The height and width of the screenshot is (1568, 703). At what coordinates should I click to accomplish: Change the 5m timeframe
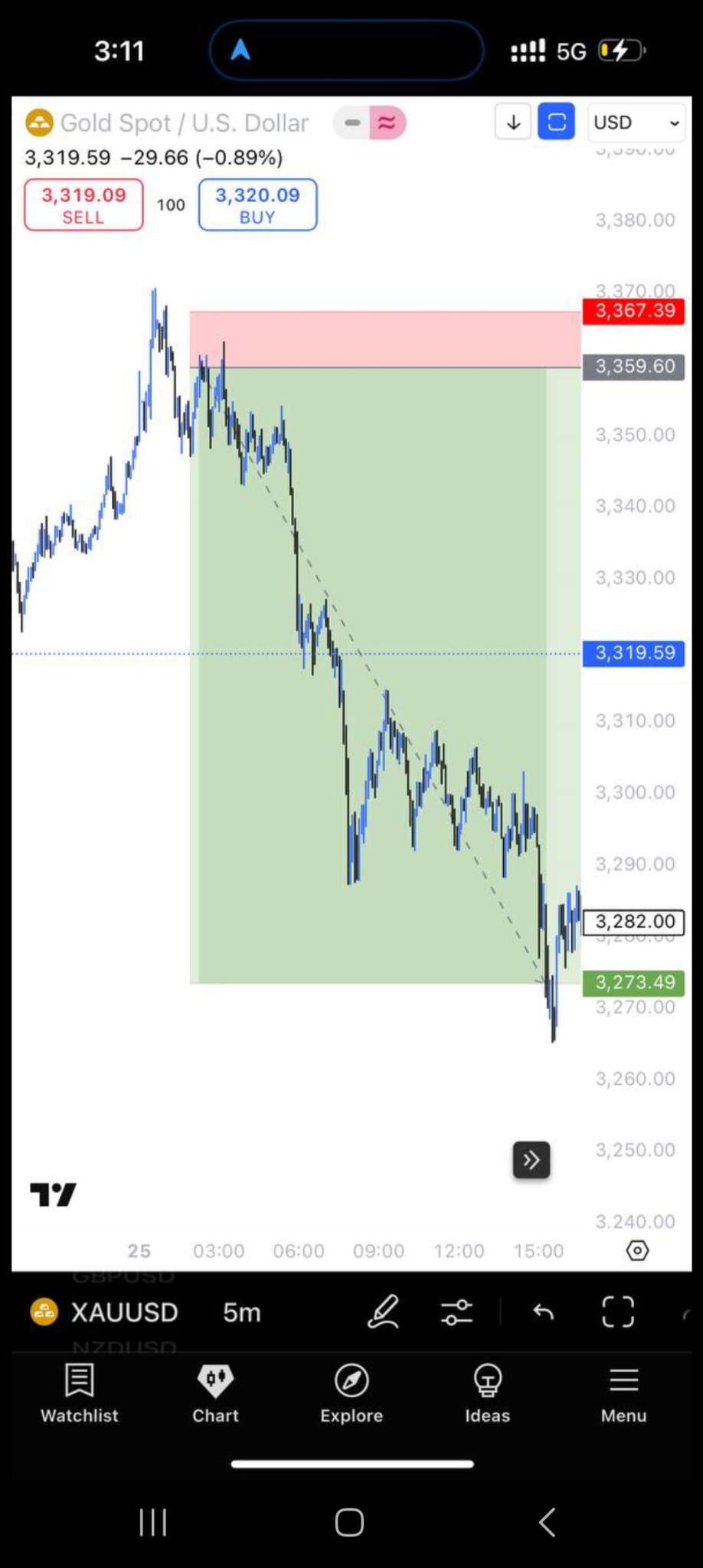pyautogui.click(x=242, y=1312)
